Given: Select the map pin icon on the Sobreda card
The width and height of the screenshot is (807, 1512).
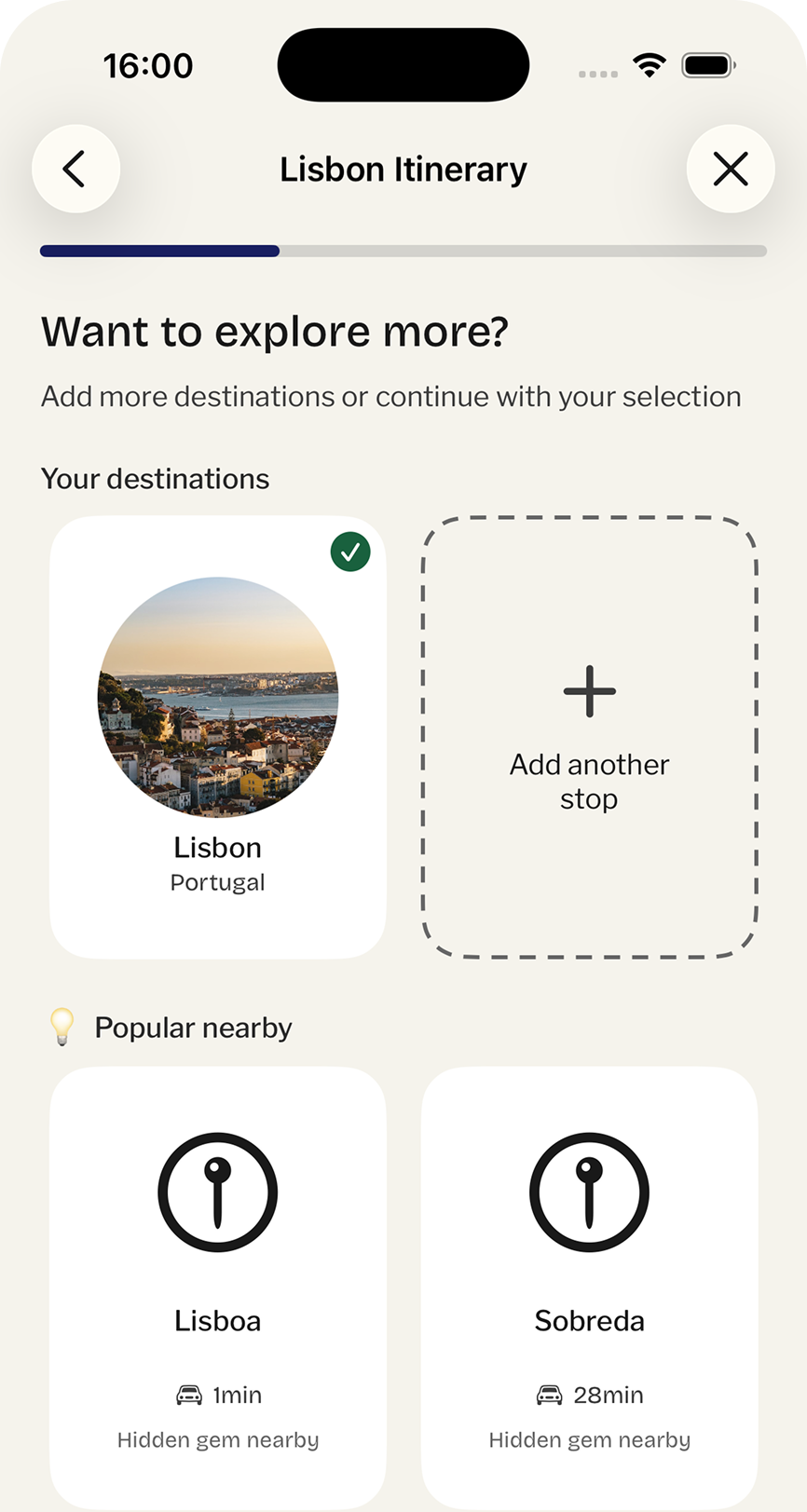Looking at the screenshot, I should click(589, 1193).
